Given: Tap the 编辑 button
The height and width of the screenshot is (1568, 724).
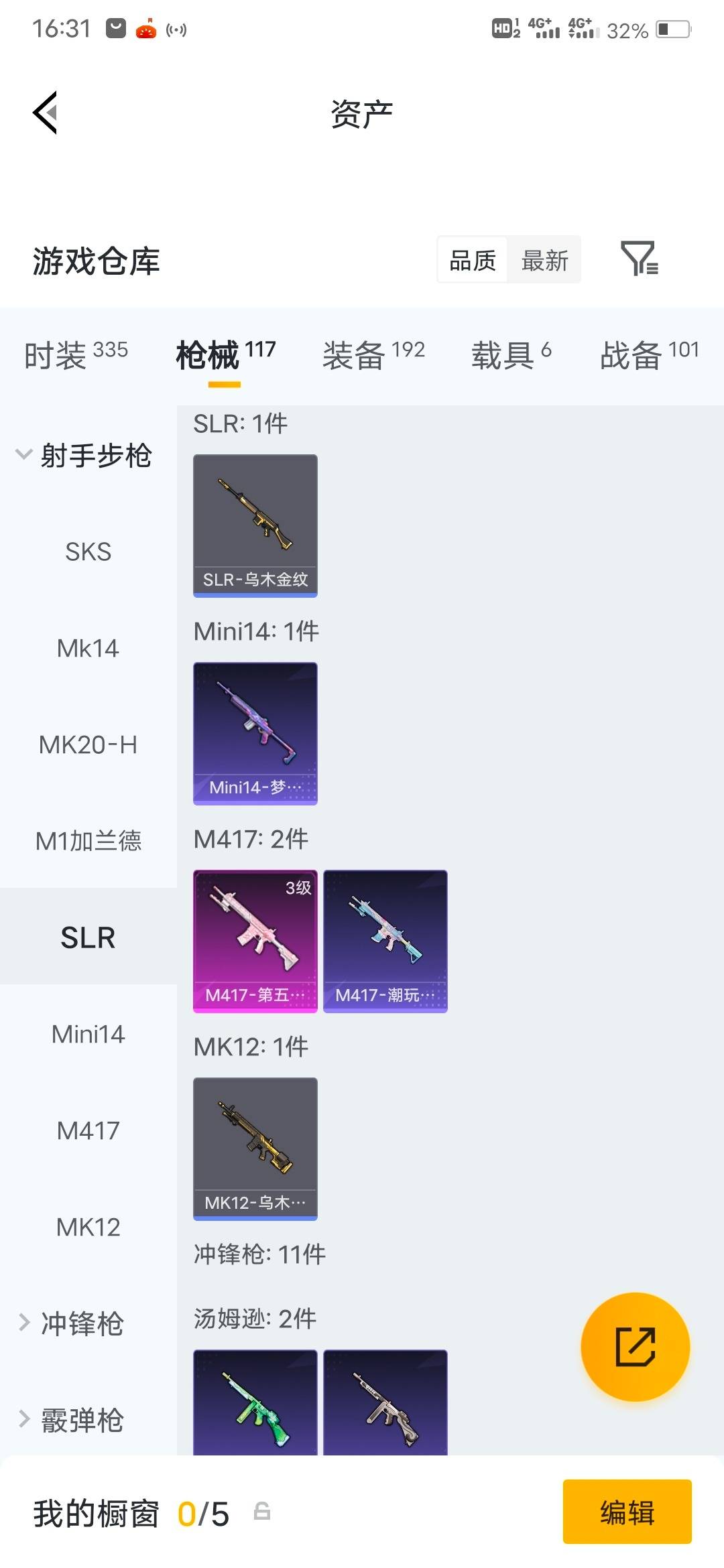Looking at the screenshot, I should pos(627,1512).
